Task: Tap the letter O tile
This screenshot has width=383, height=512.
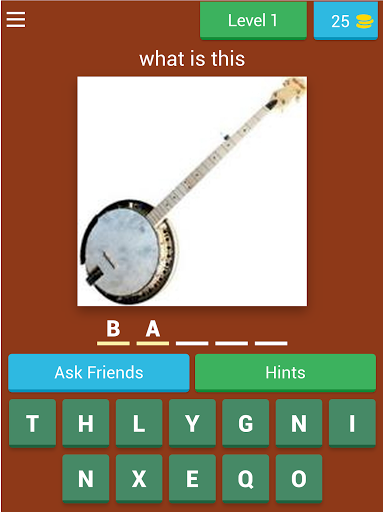Action: coord(299,478)
